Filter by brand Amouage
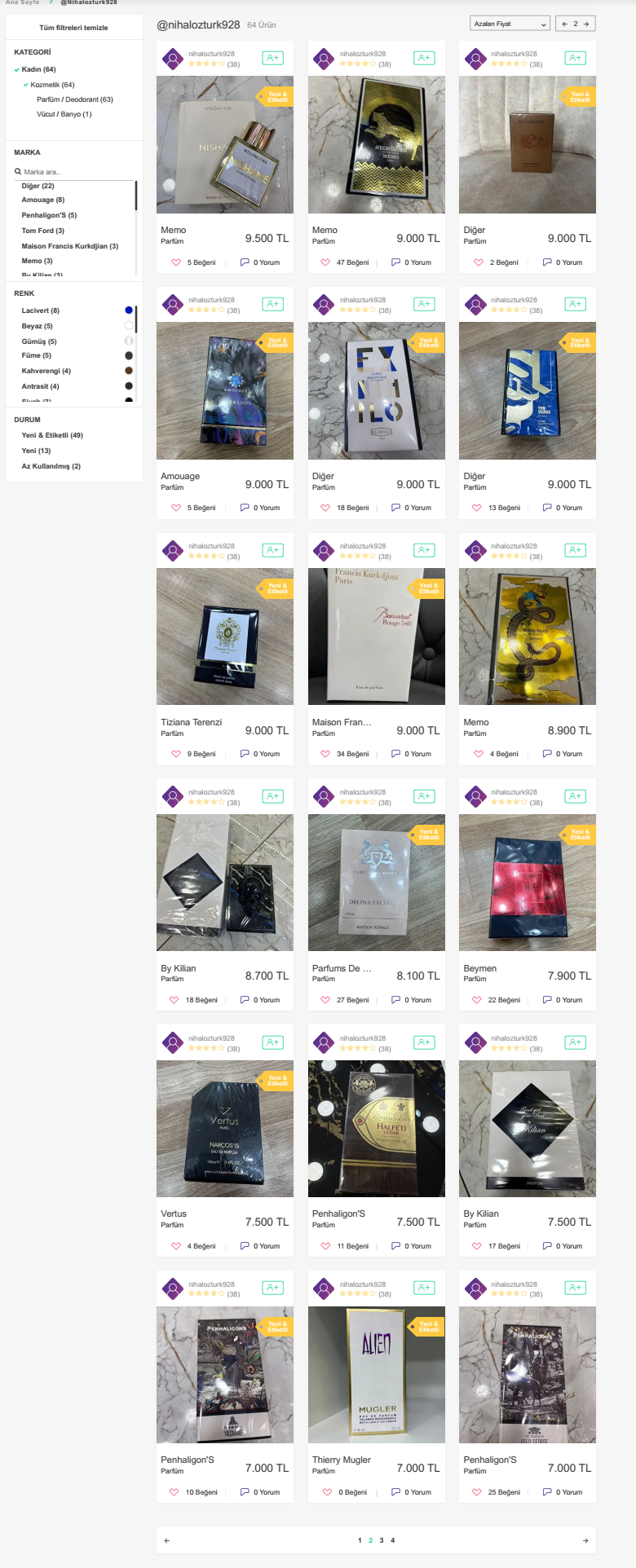The image size is (636, 1568). pyautogui.click(x=42, y=200)
